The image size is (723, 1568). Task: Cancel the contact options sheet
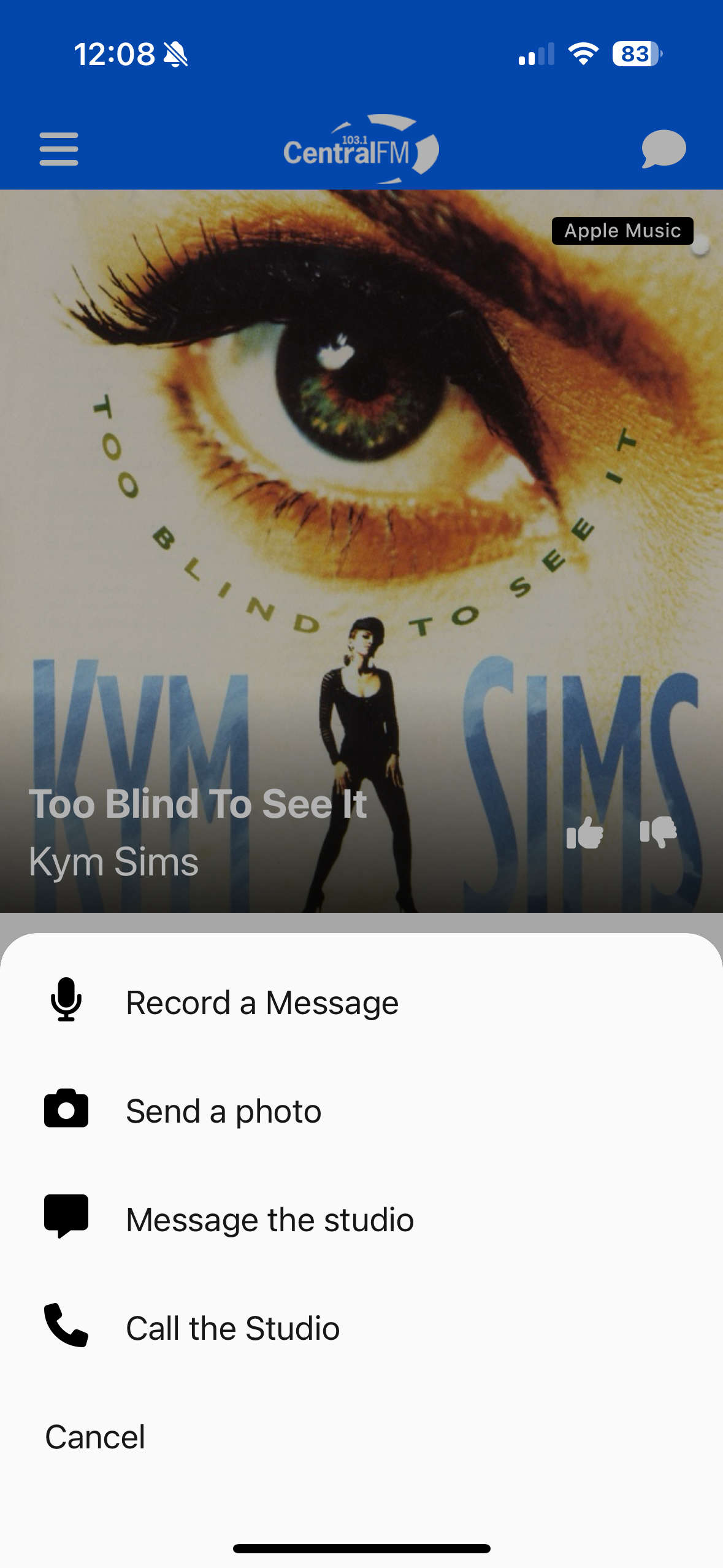(x=95, y=1437)
